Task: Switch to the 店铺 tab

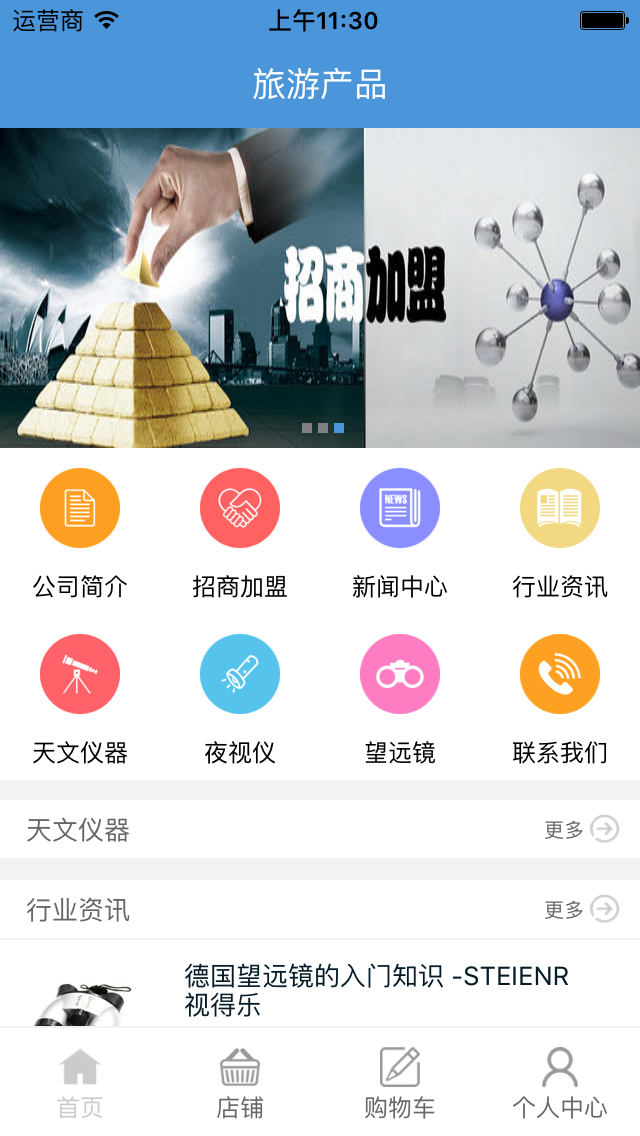Action: tap(240, 1082)
